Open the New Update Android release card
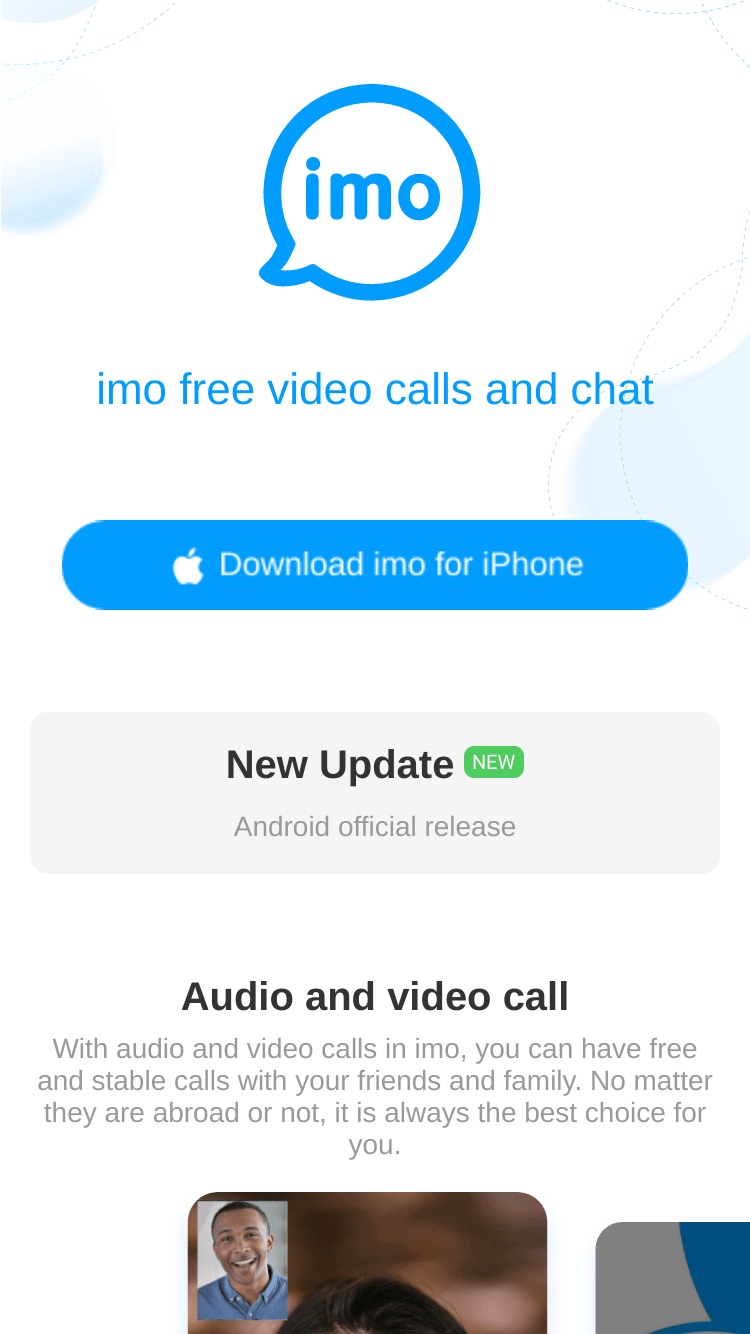The image size is (750, 1334). tap(375, 793)
